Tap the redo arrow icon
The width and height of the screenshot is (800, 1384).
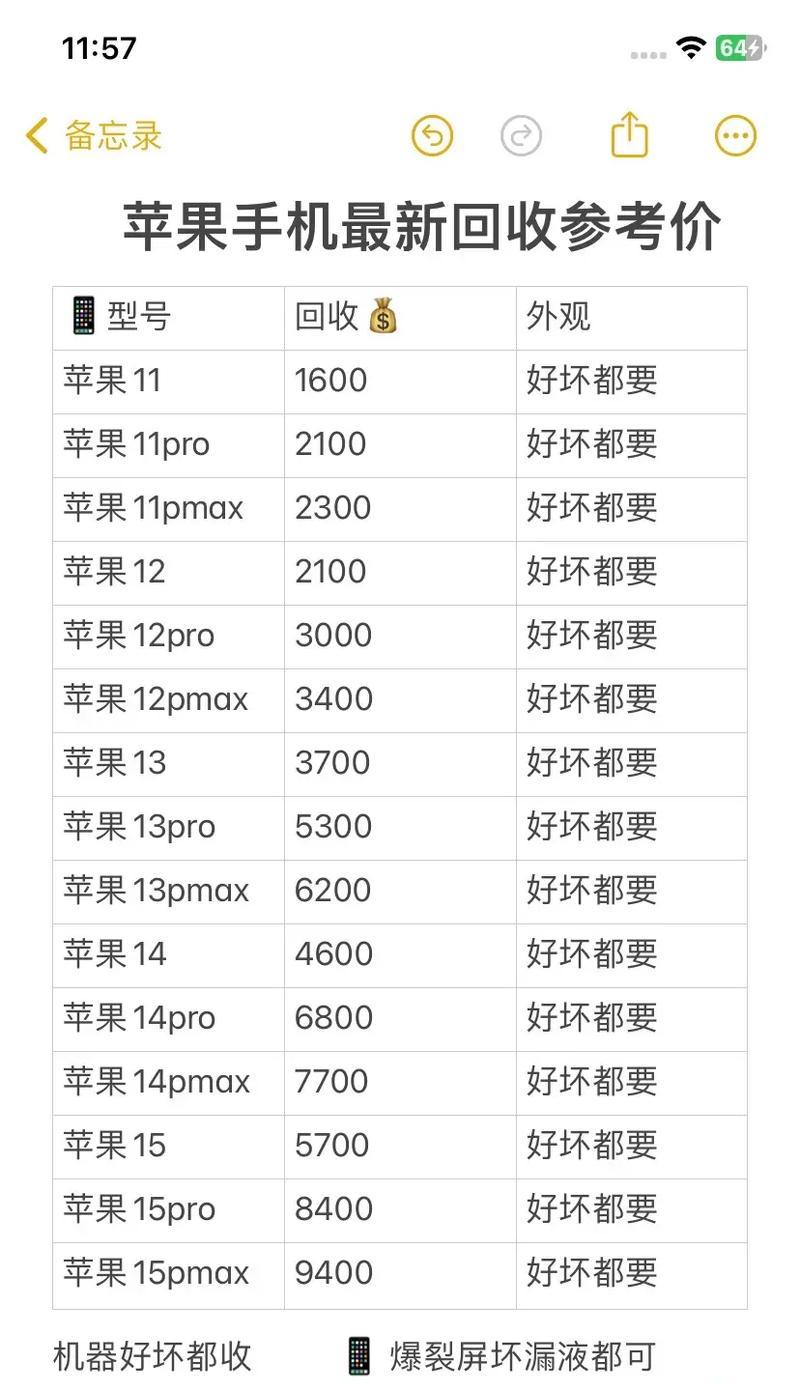[521, 136]
